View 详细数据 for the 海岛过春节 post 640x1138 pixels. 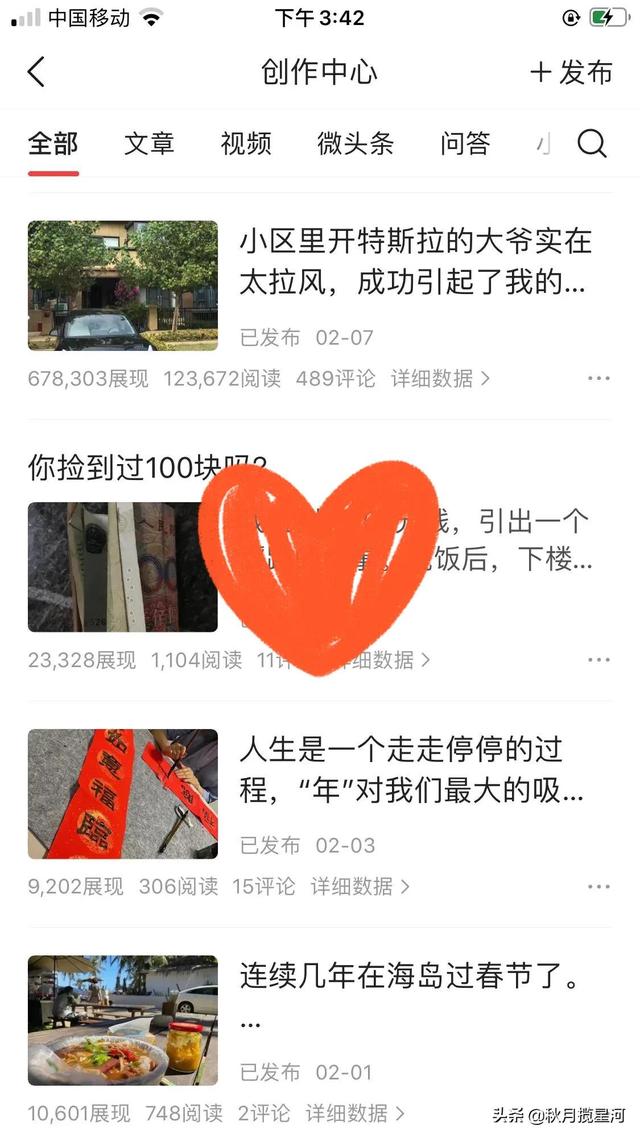pyautogui.click(x=355, y=1113)
